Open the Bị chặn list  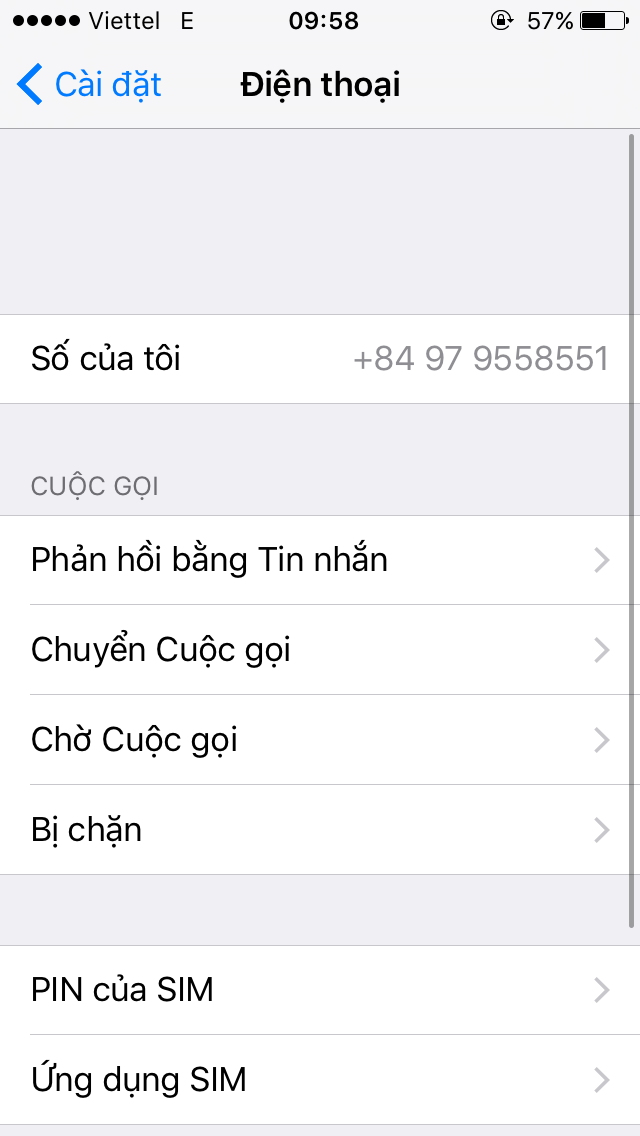coord(320,830)
